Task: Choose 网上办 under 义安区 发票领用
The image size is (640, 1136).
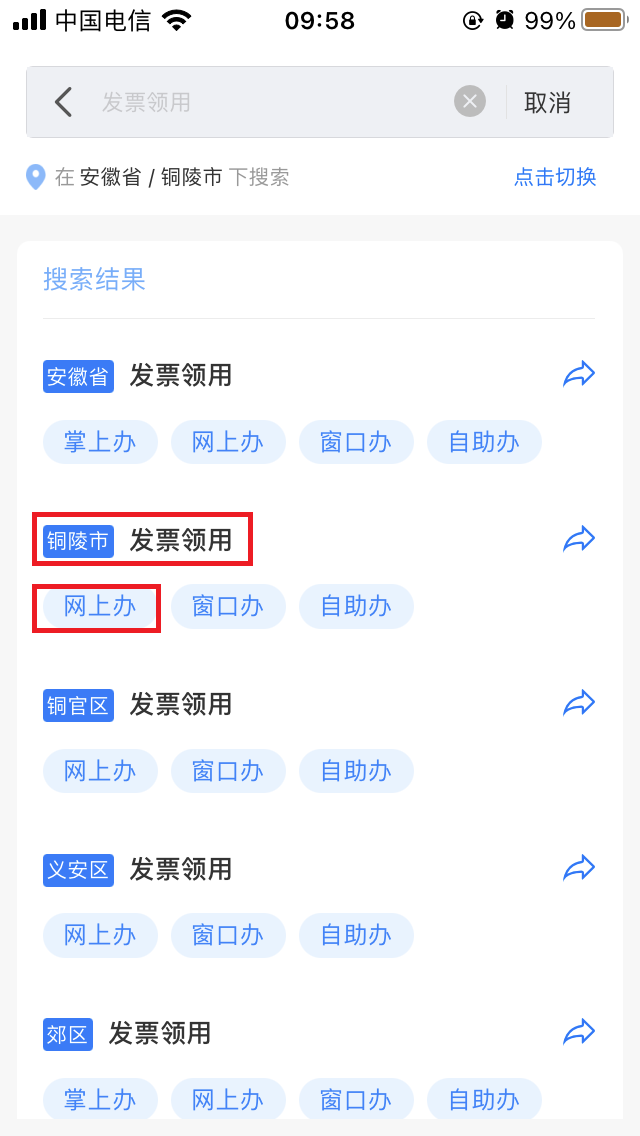Action: 100,935
